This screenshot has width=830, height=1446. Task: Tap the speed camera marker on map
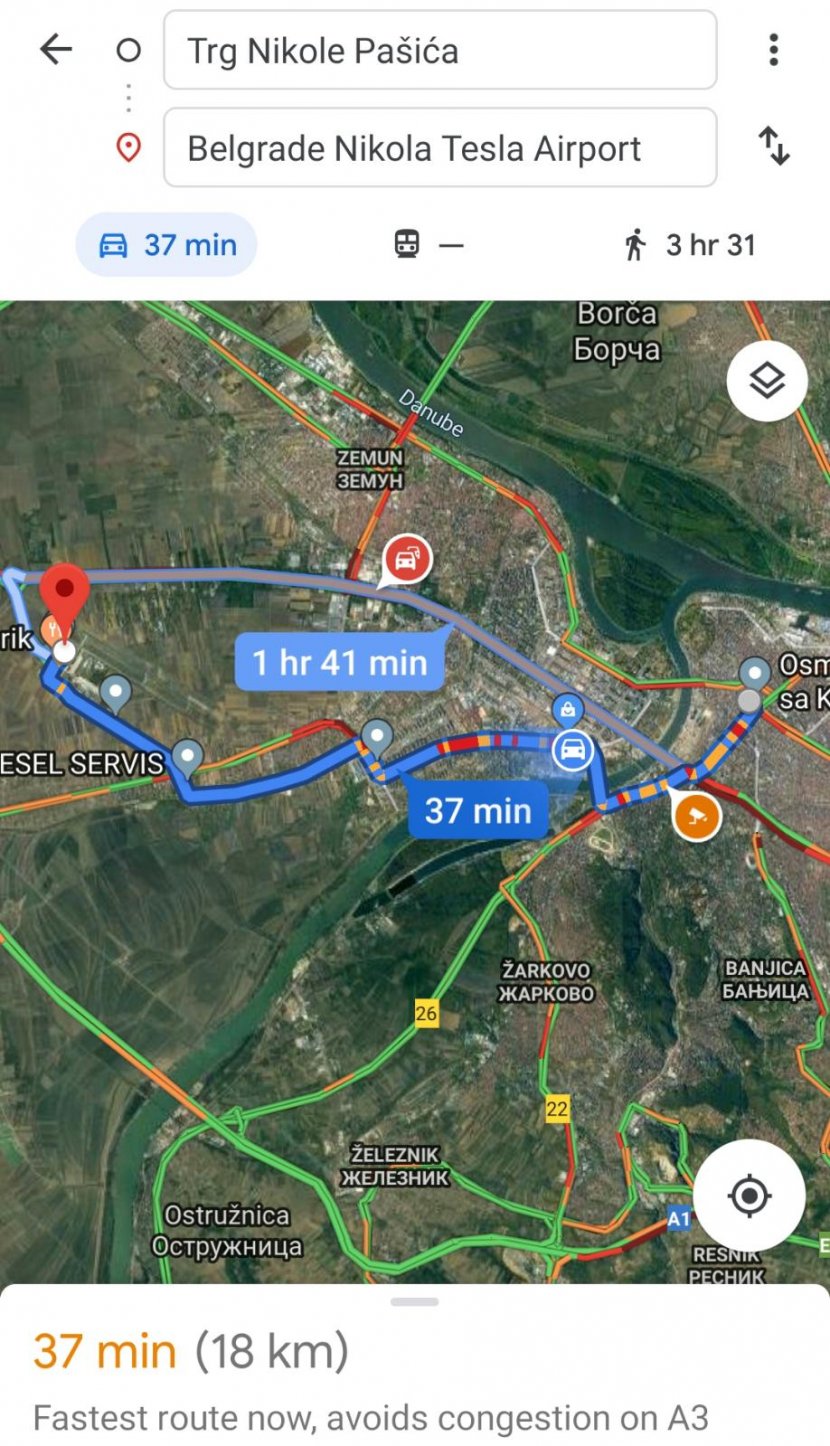coord(697,815)
